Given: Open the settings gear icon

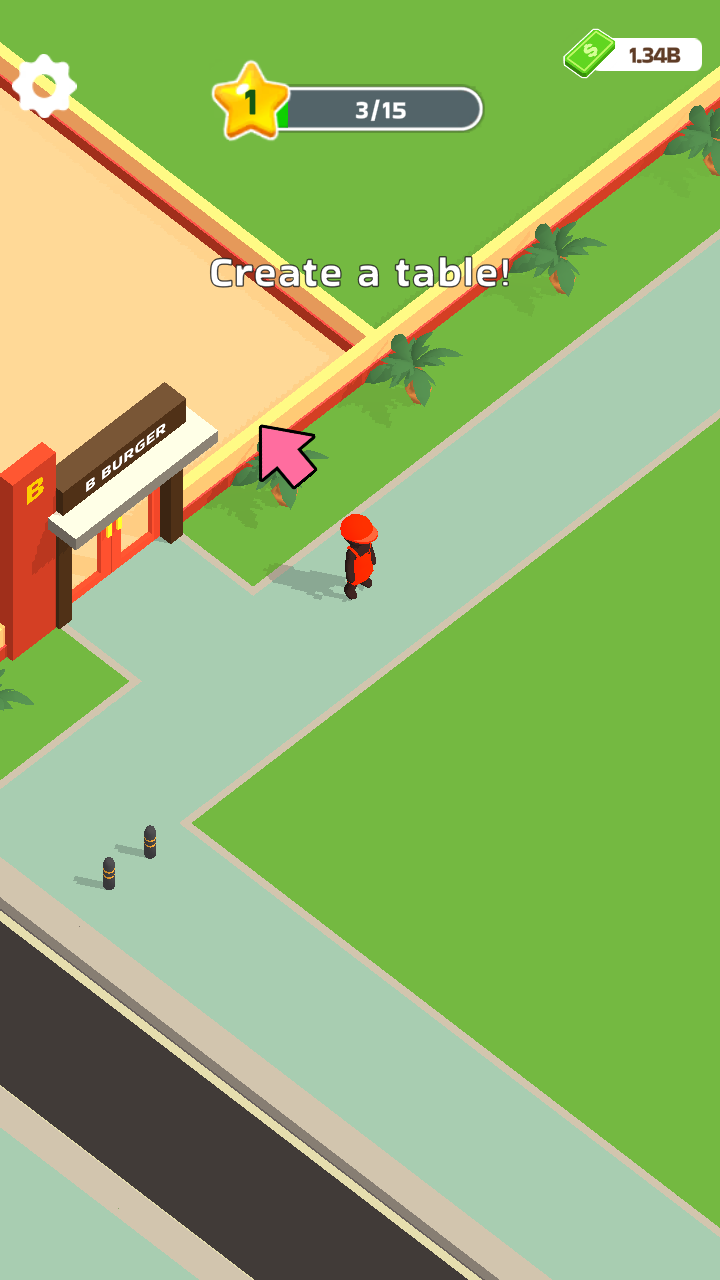Looking at the screenshot, I should coord(45,86).
